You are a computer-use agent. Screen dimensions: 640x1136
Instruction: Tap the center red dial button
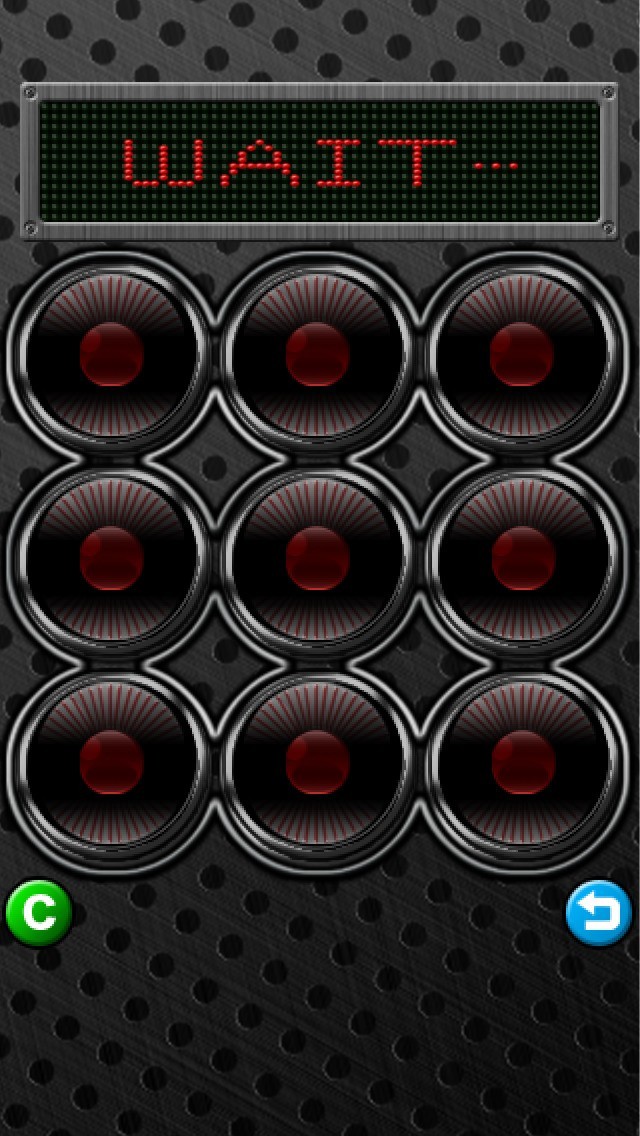tap(317, 558)
